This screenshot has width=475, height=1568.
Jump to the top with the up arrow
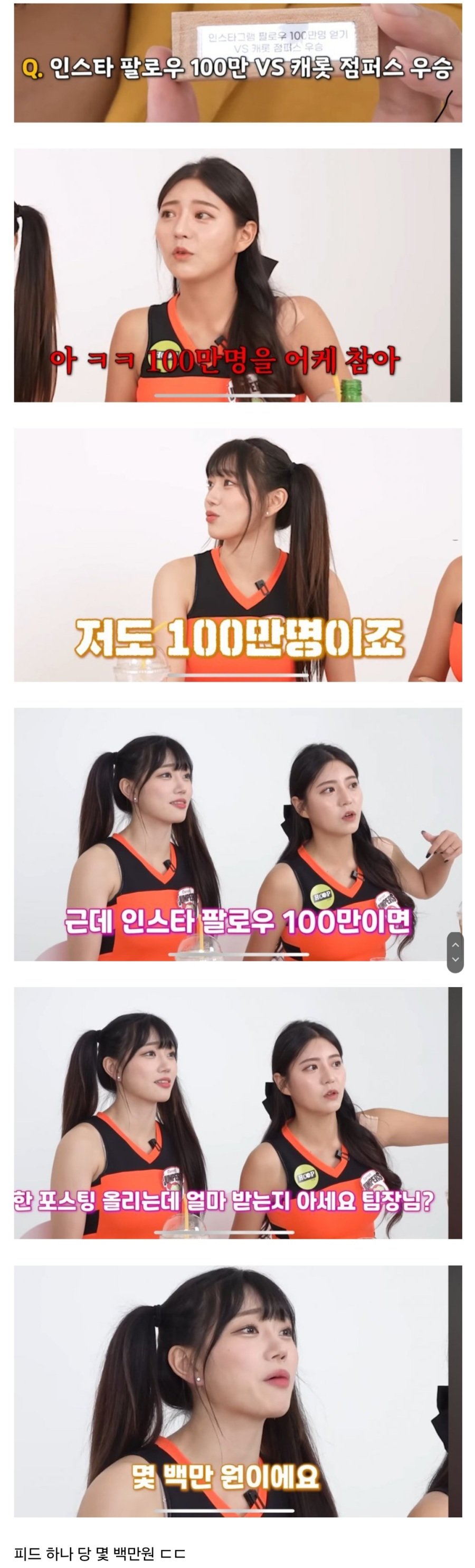click(x=455, y=945)
